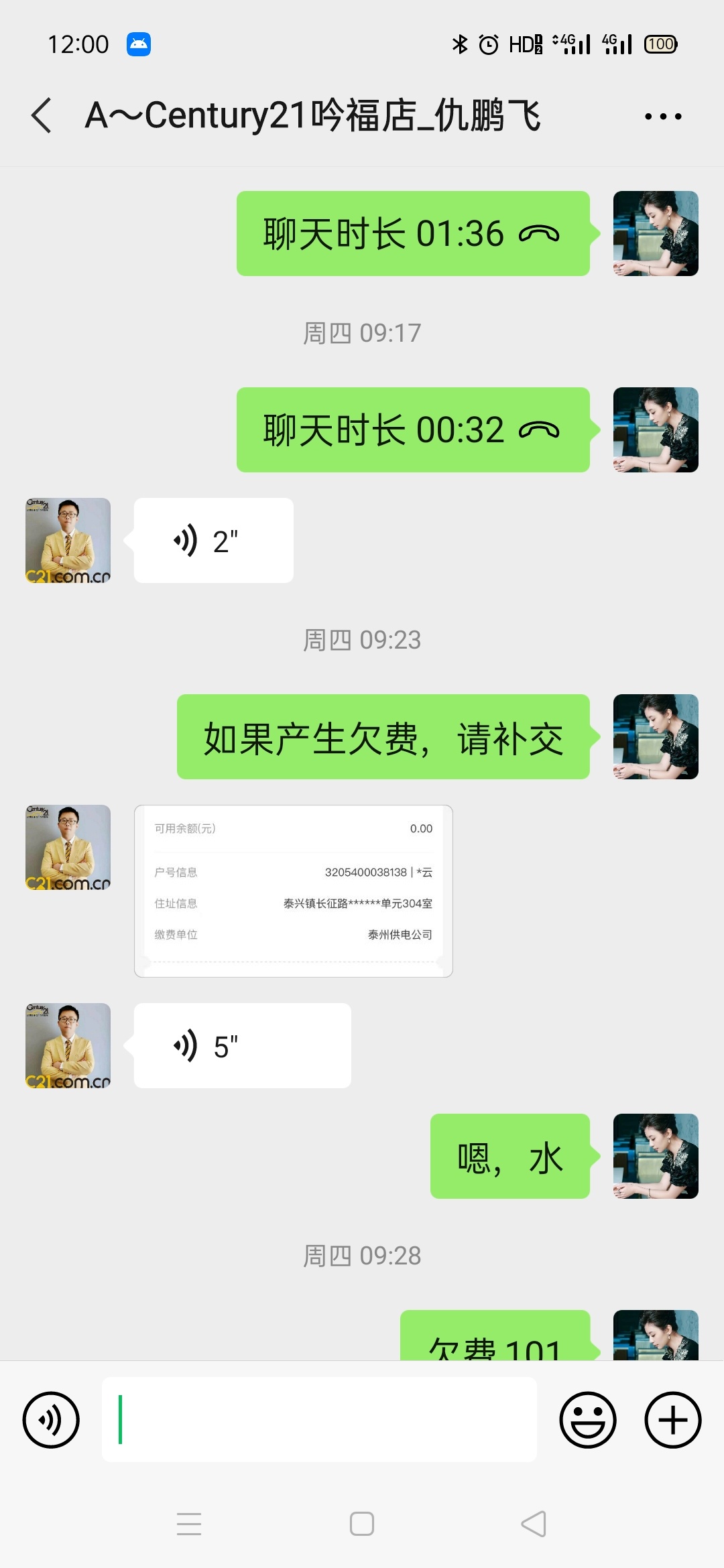Redial from the 01:36 call record
724x1568 pixels.
click(x=412, y=234)
